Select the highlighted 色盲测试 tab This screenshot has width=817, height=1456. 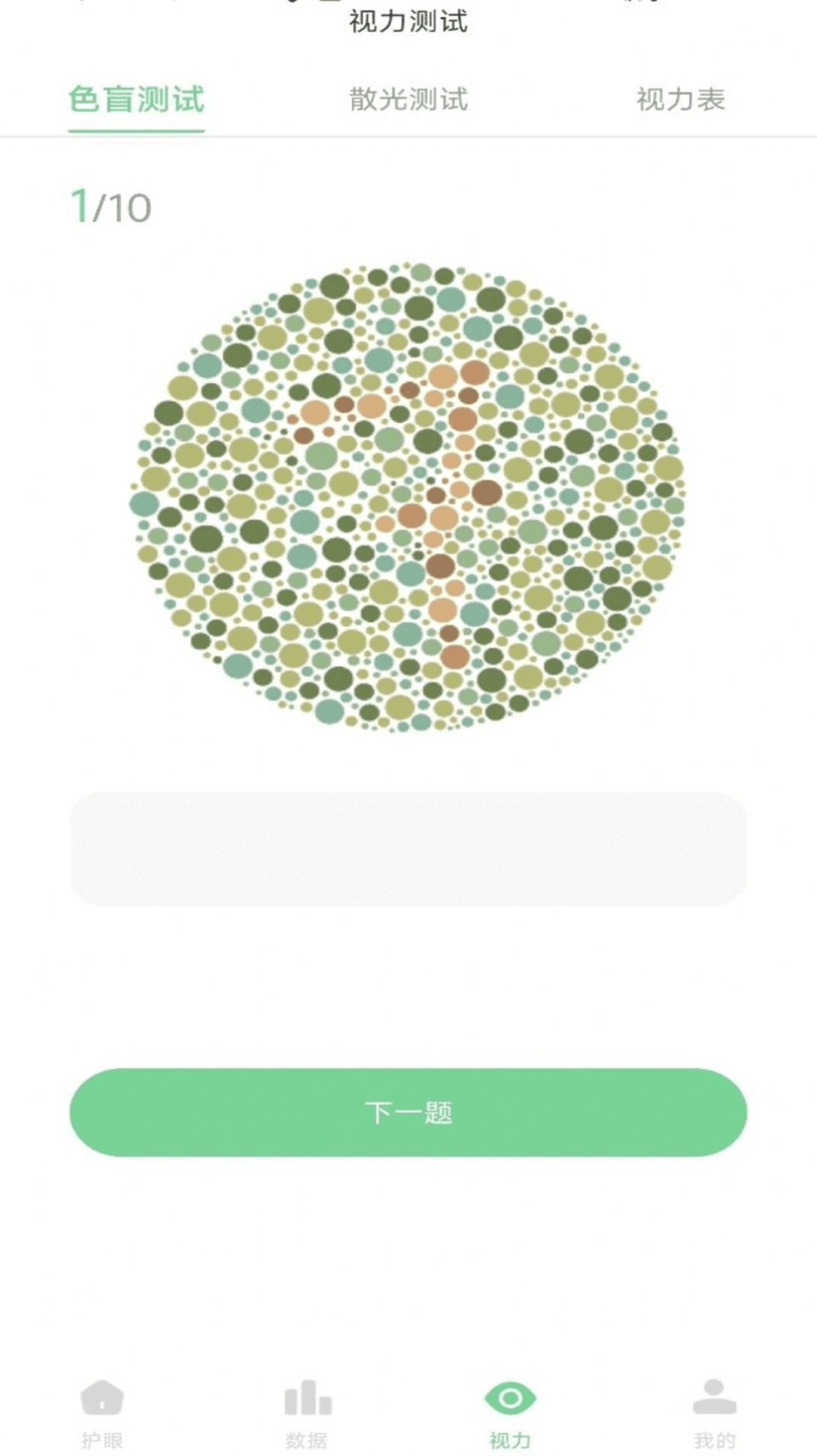pyautogui.click(x=136, y=97)
